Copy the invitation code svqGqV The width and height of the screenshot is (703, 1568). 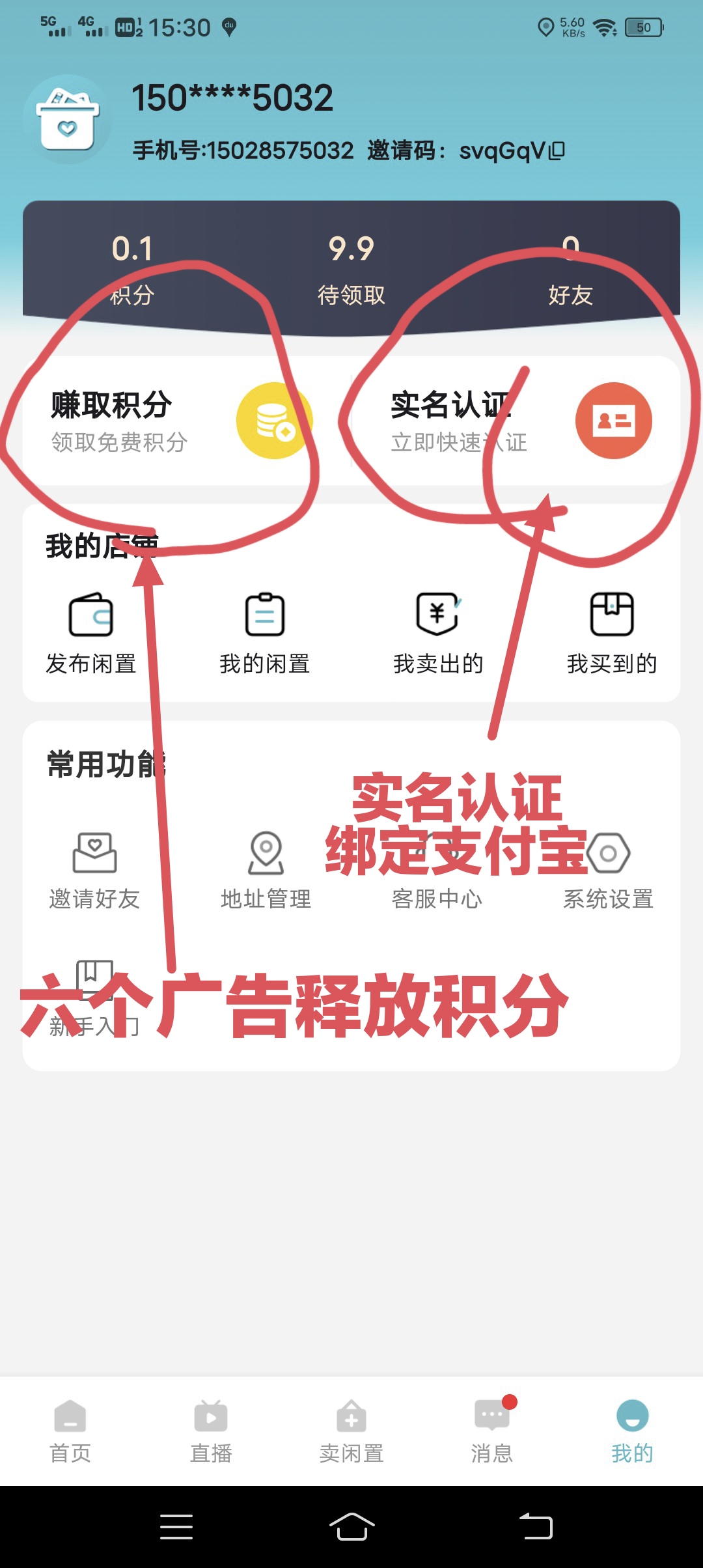[x=557, y=151]
